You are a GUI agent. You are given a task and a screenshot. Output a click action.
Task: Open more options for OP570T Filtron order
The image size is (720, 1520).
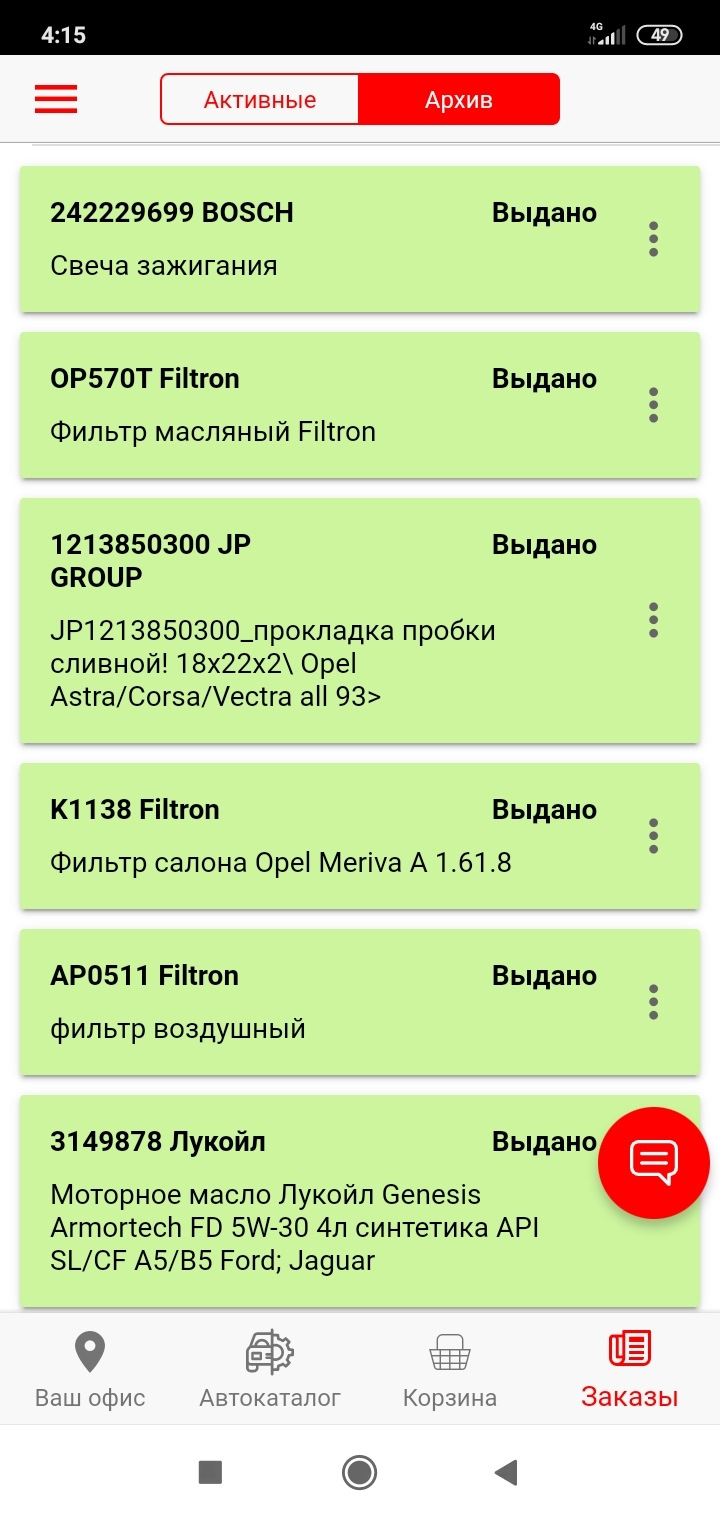pos(653,405)
